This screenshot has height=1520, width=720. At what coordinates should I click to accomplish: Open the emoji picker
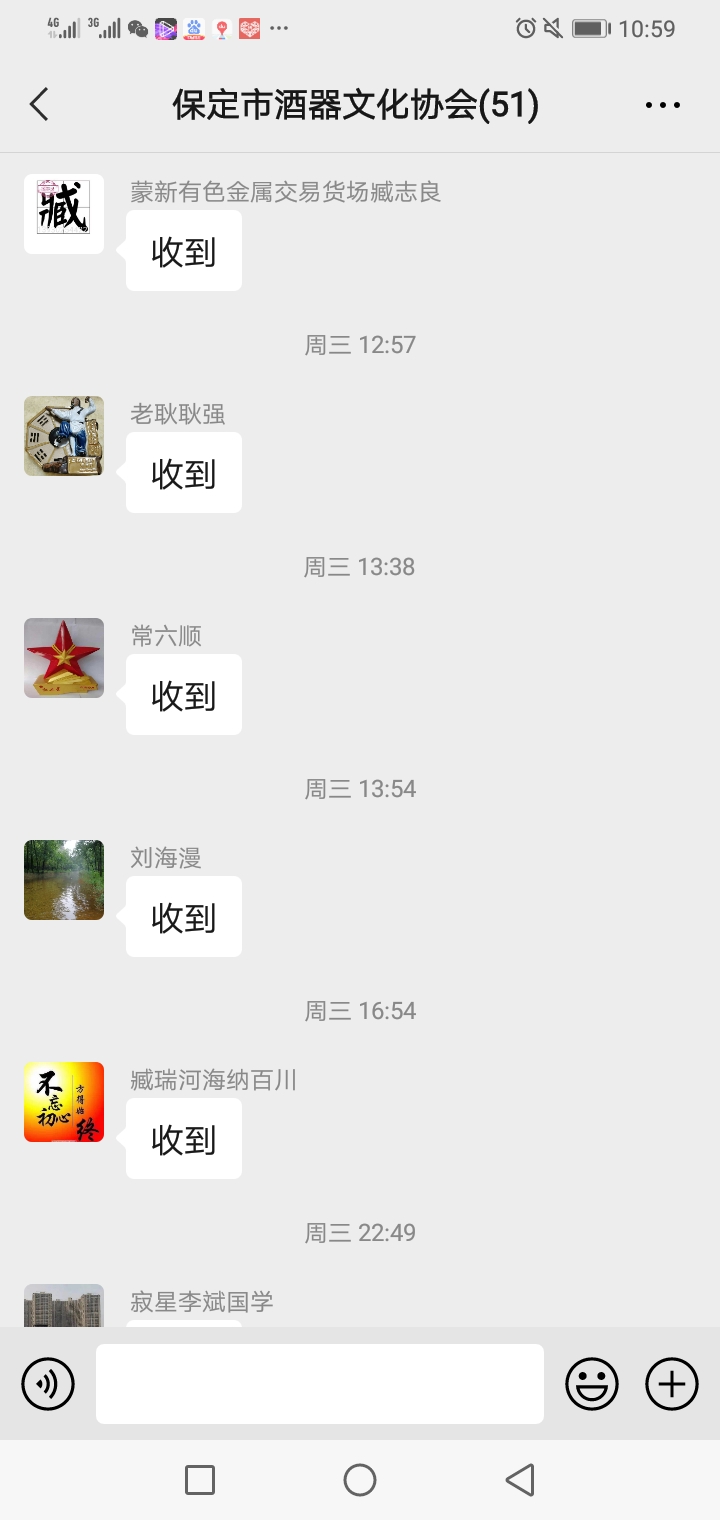tap(592, 1384)
